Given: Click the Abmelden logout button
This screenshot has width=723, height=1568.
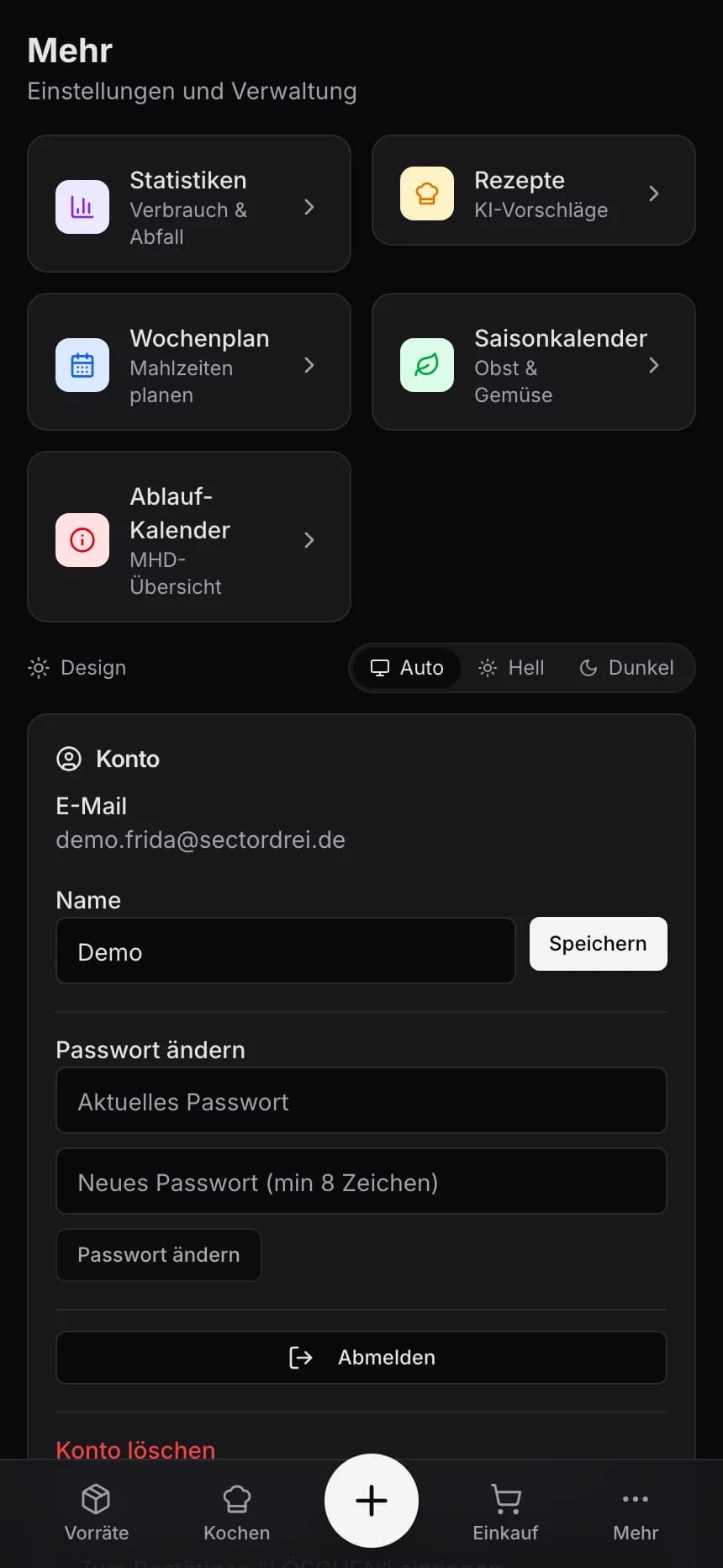Looking at the screenshot, I should coord(361,1357).
